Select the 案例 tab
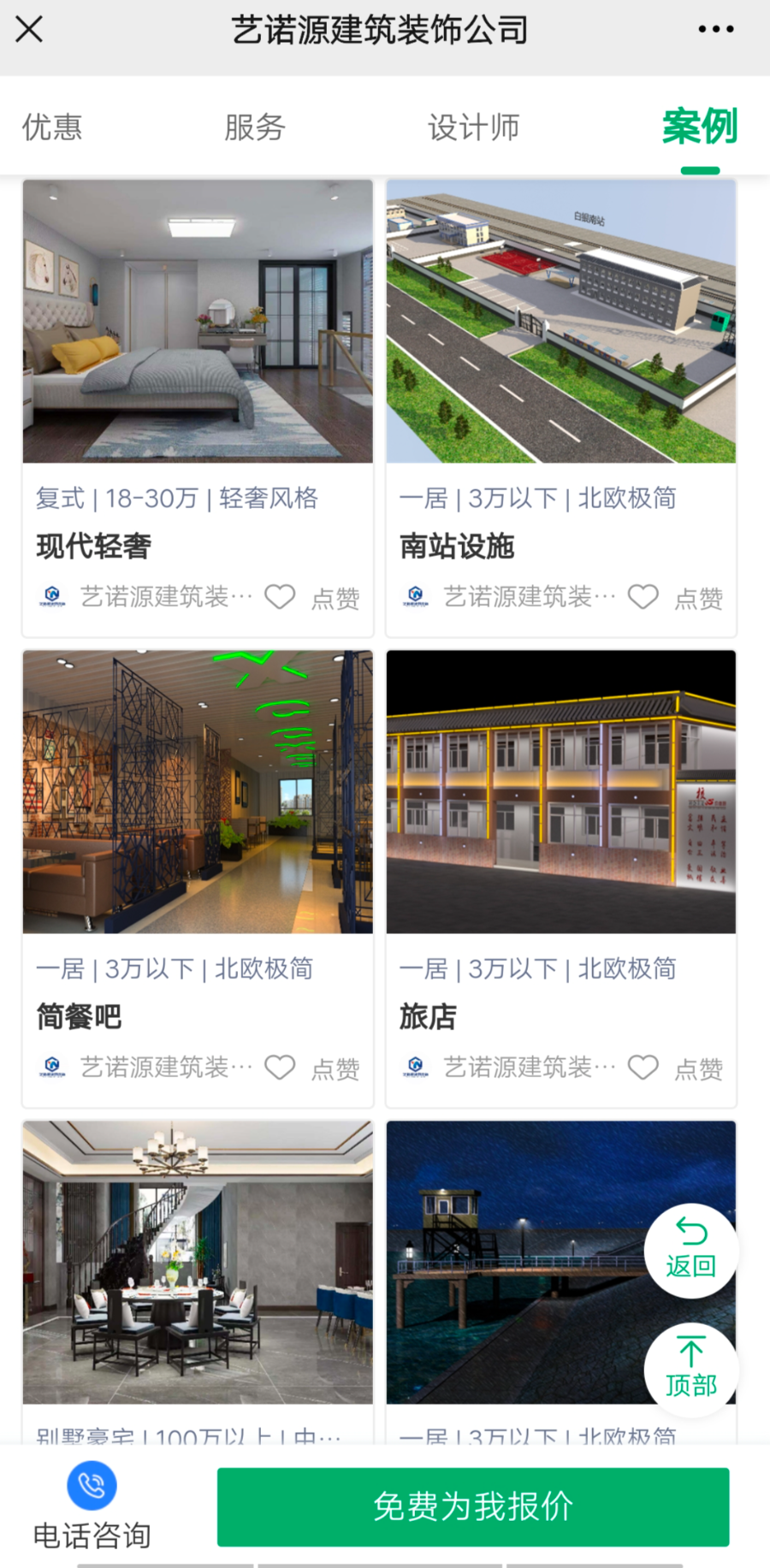This screenshot has height=1568, width=770. coord(699,127)
